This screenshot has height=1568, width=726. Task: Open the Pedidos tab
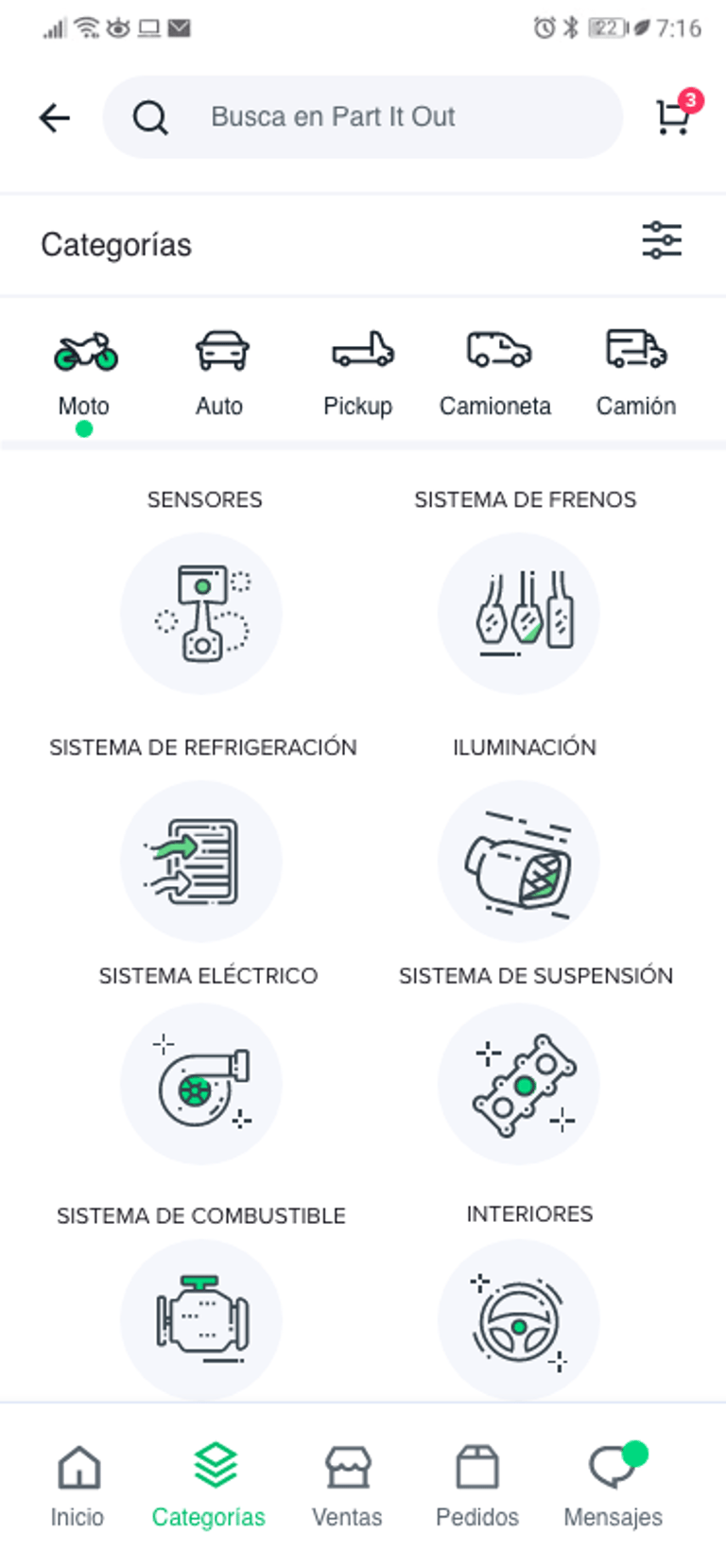pyautogui.click(x=477, y=1487)
